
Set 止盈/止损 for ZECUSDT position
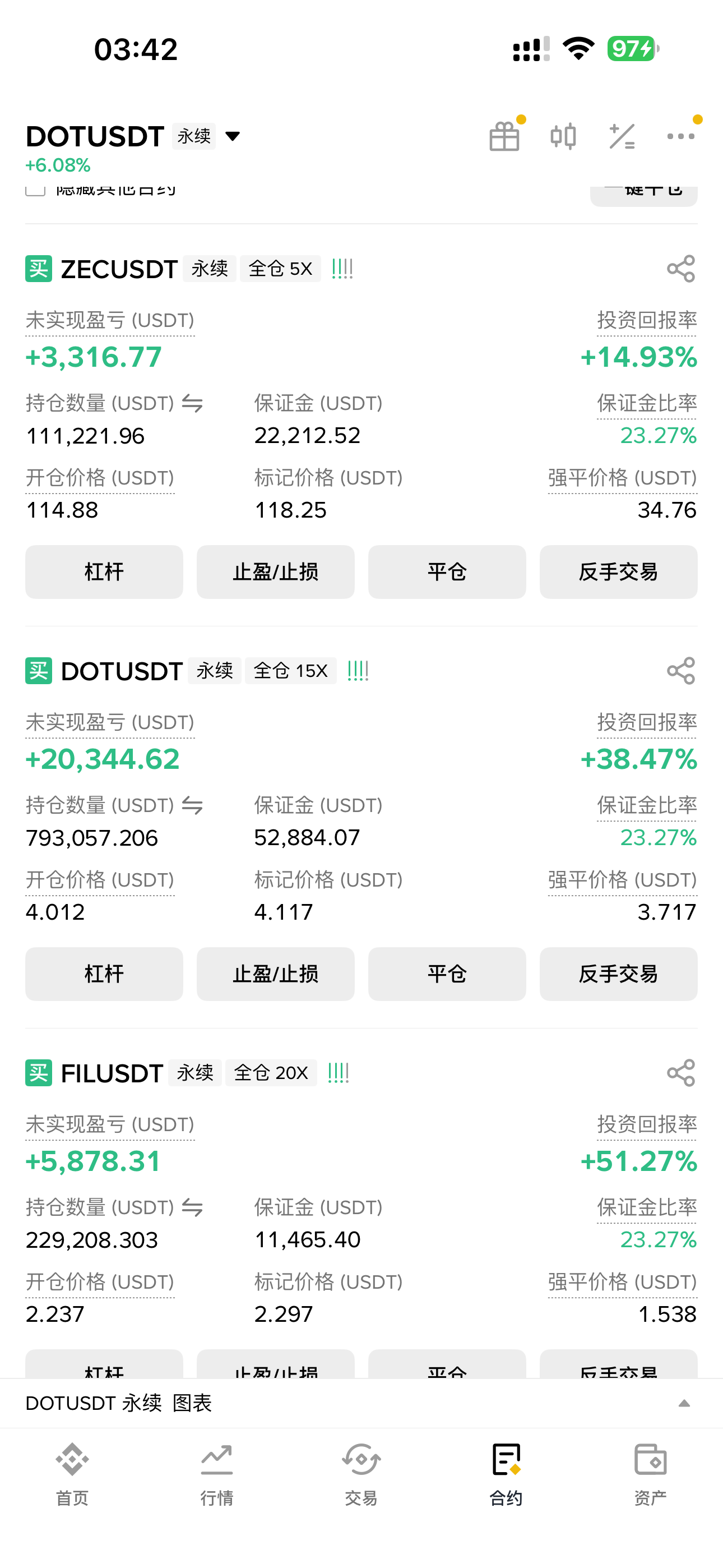(x=275, y=571)
